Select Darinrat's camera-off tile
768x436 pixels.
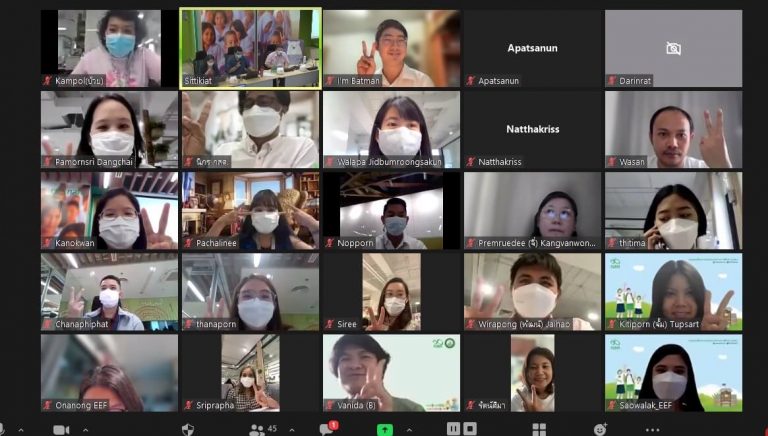pyautogui.click(x=673, y=47)
